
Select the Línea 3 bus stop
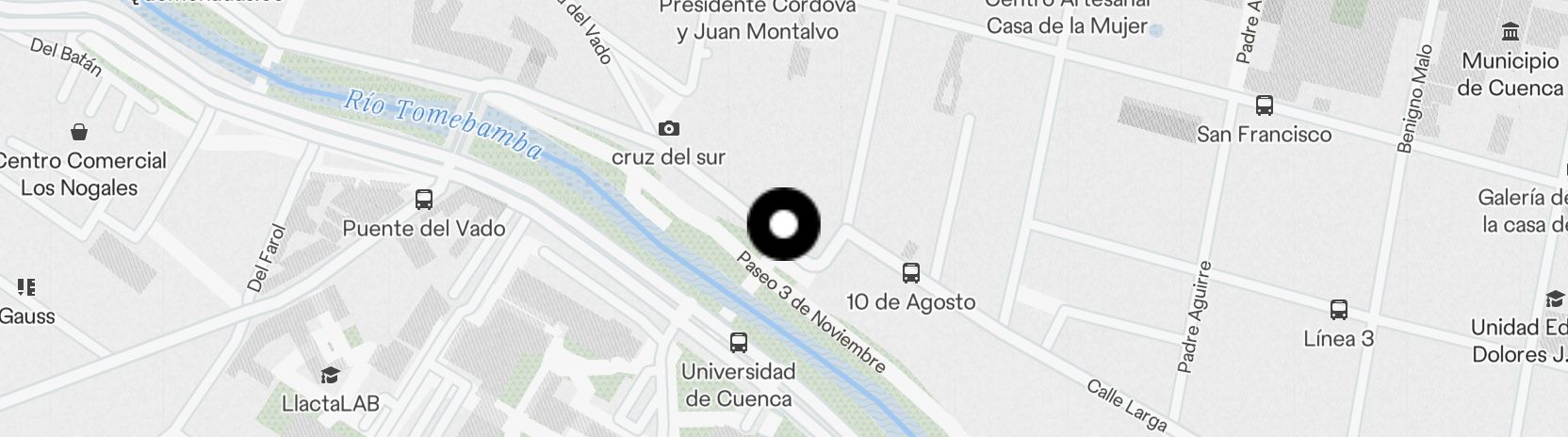click(x=1338, y=310)
